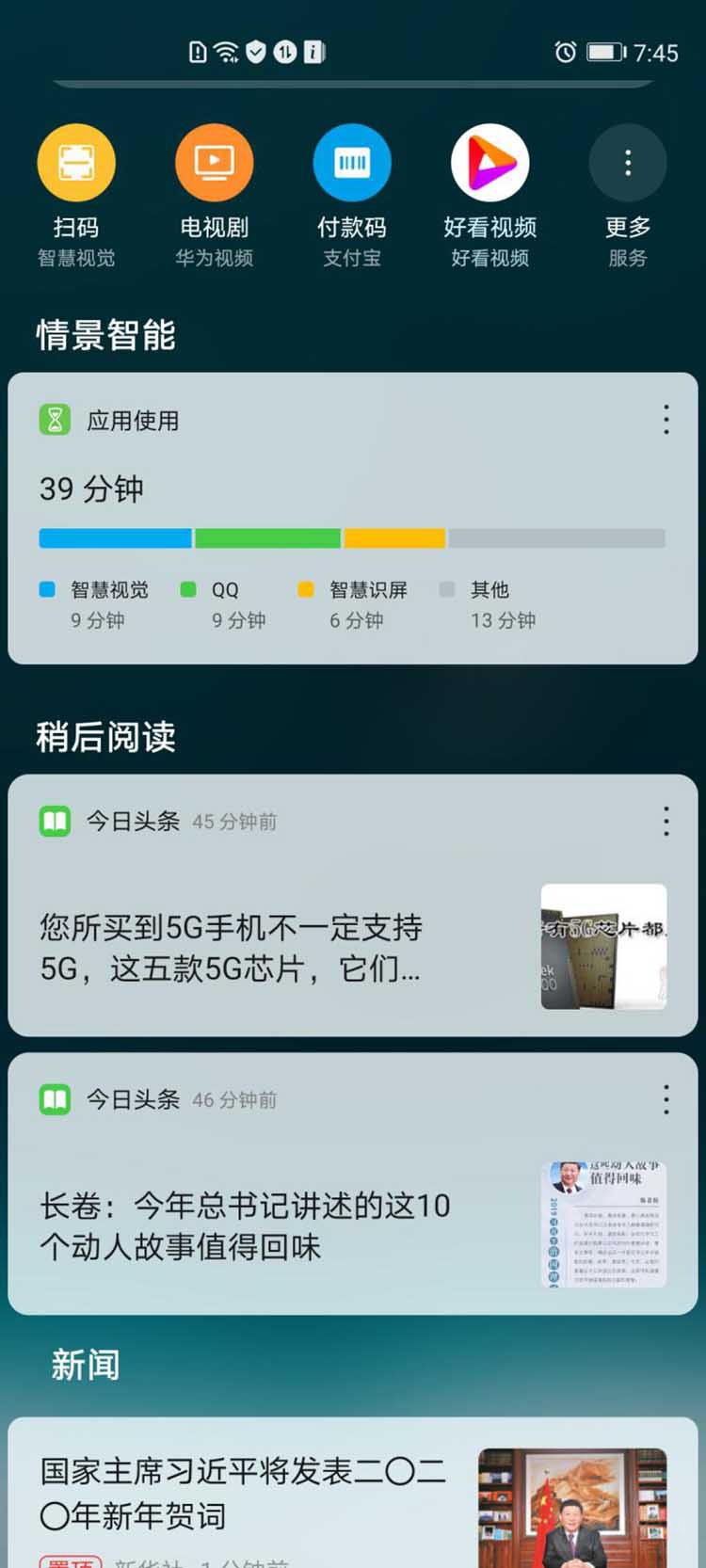Show 更多 服务 options
Screen dimensions: 706x1568
(627, 164)
